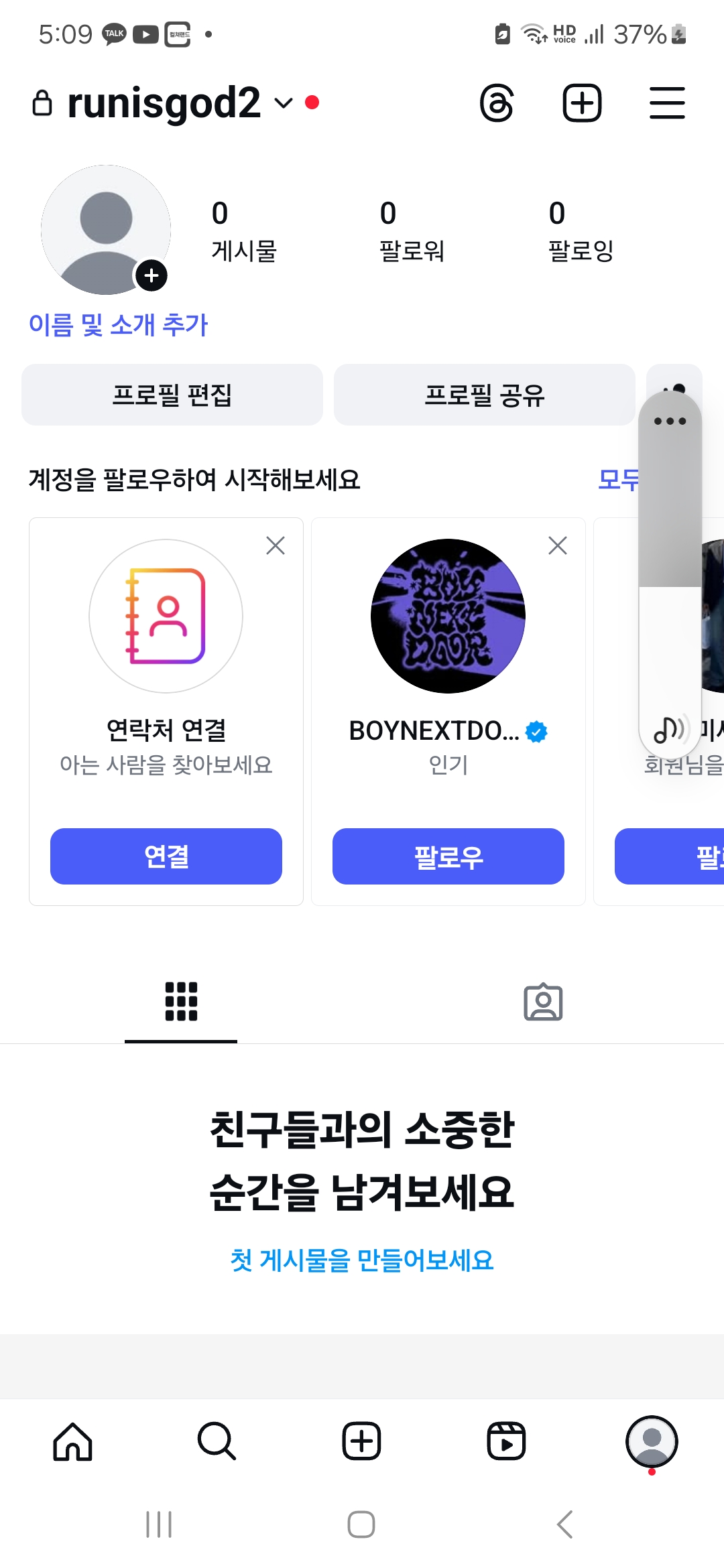This screenshot has height=1568, width=724.
Task: Open 프로필 편집 button
Action: (172, 395)
